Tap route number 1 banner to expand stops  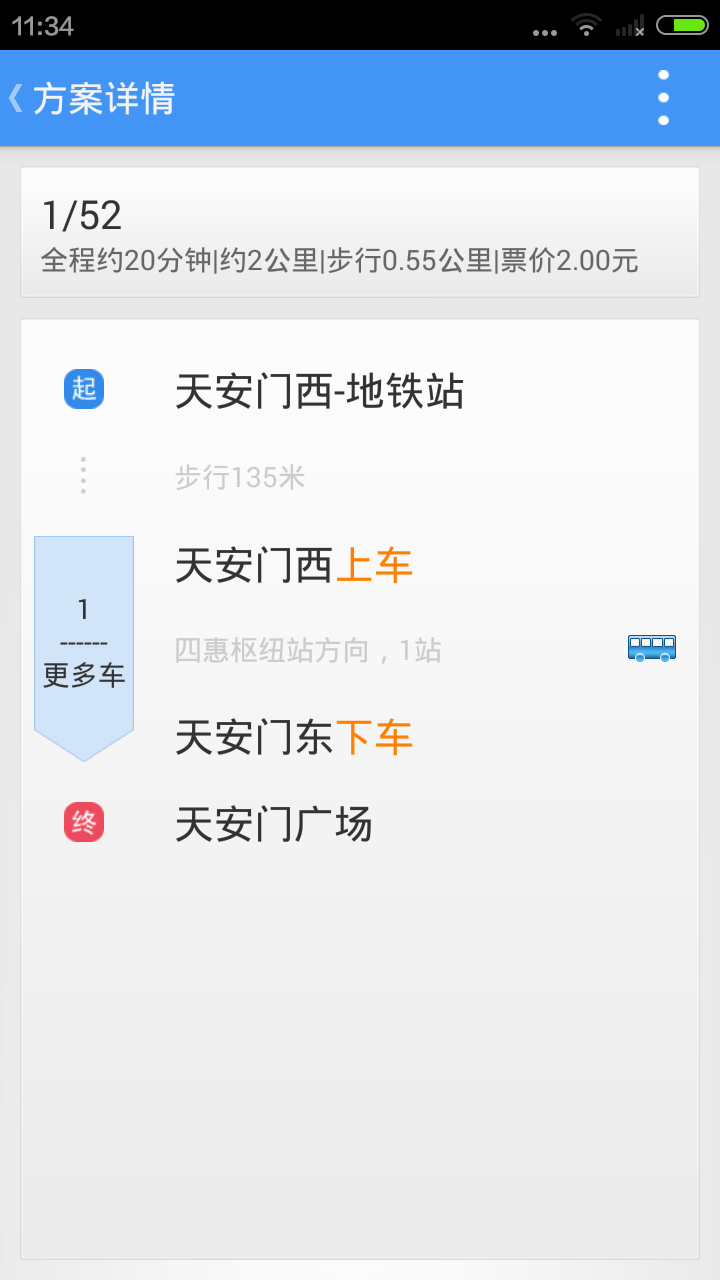pos(84,609)
